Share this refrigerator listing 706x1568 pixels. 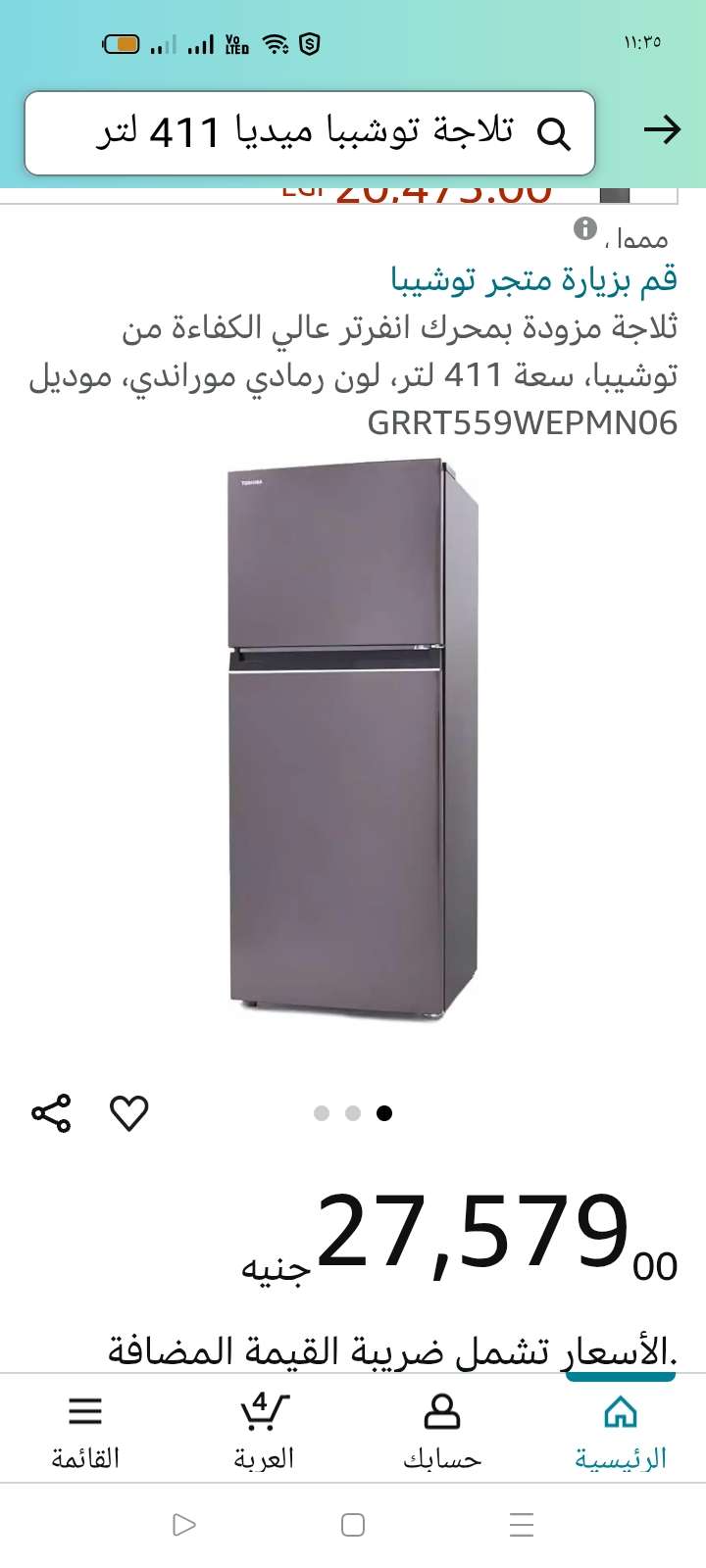point(51,1113)
